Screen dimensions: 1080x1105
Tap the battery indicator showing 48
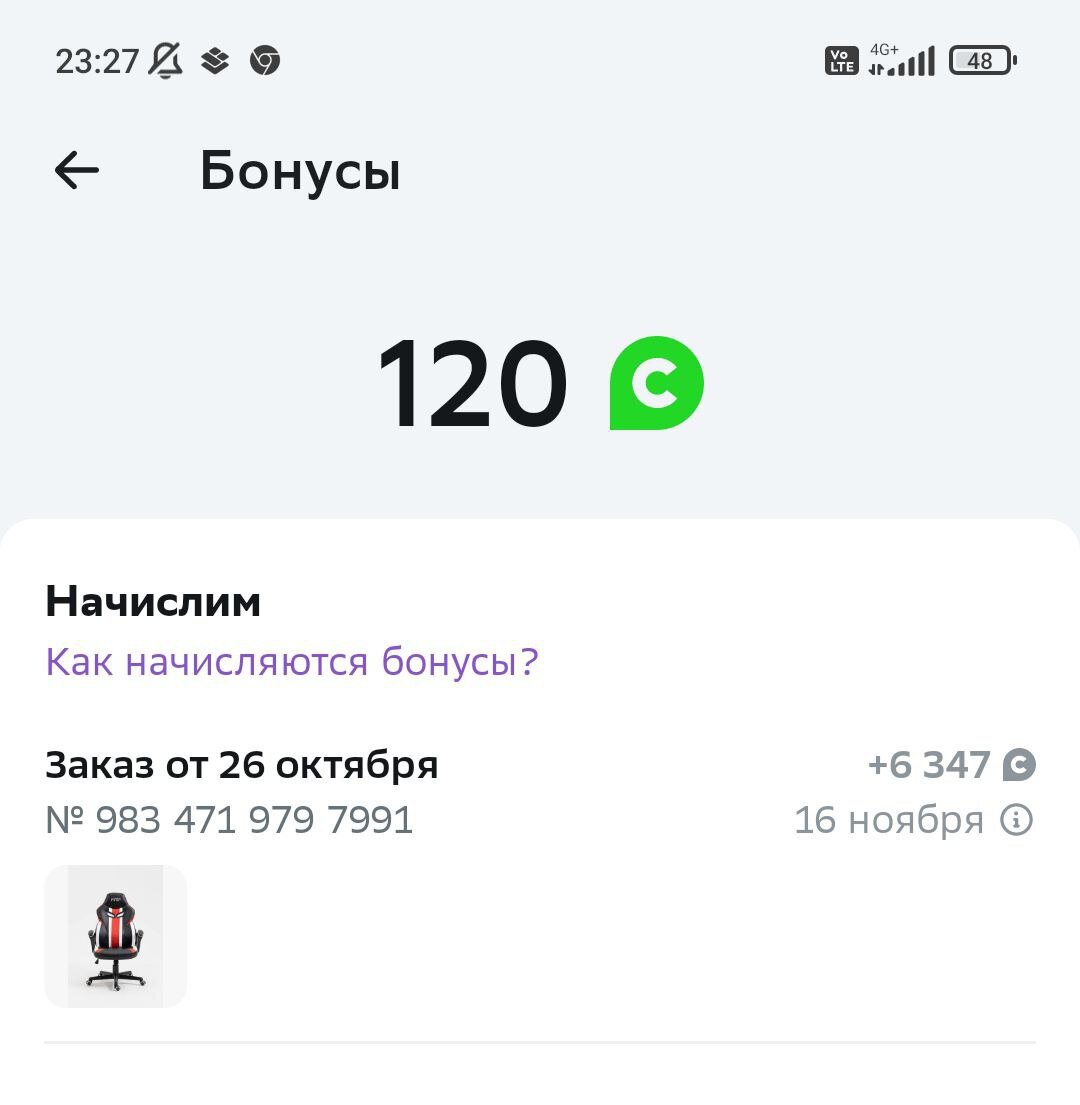click(x=978, y=61)
